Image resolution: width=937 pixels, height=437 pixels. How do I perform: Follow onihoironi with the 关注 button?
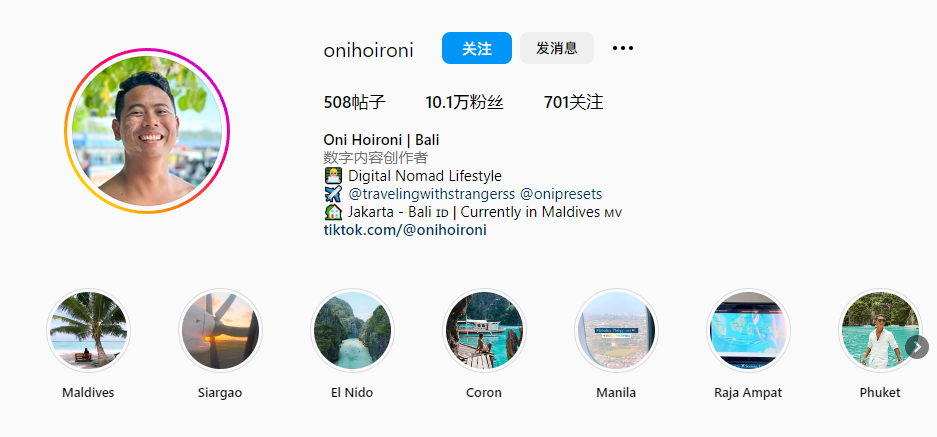pos(477,48)
